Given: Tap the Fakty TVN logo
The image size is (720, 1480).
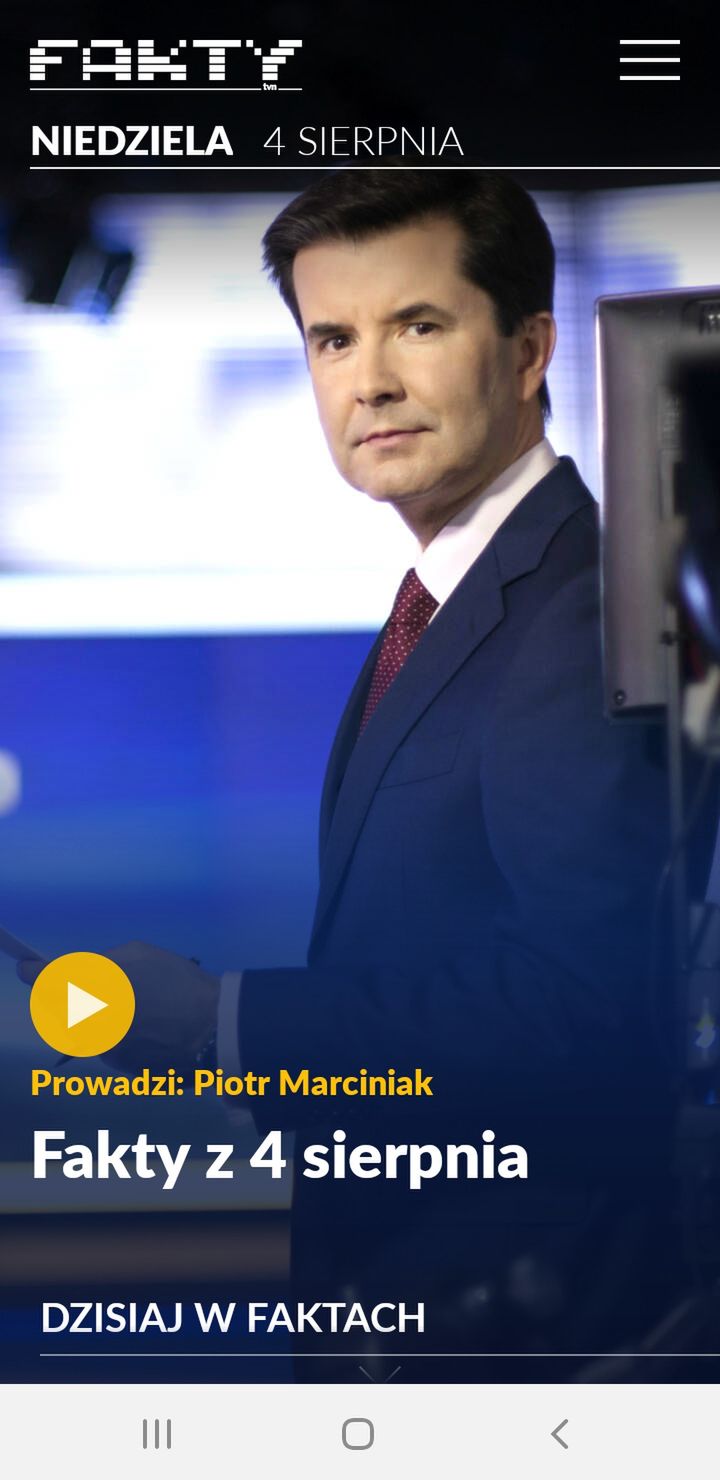Looking at the screenshot, I should [166, 65].
